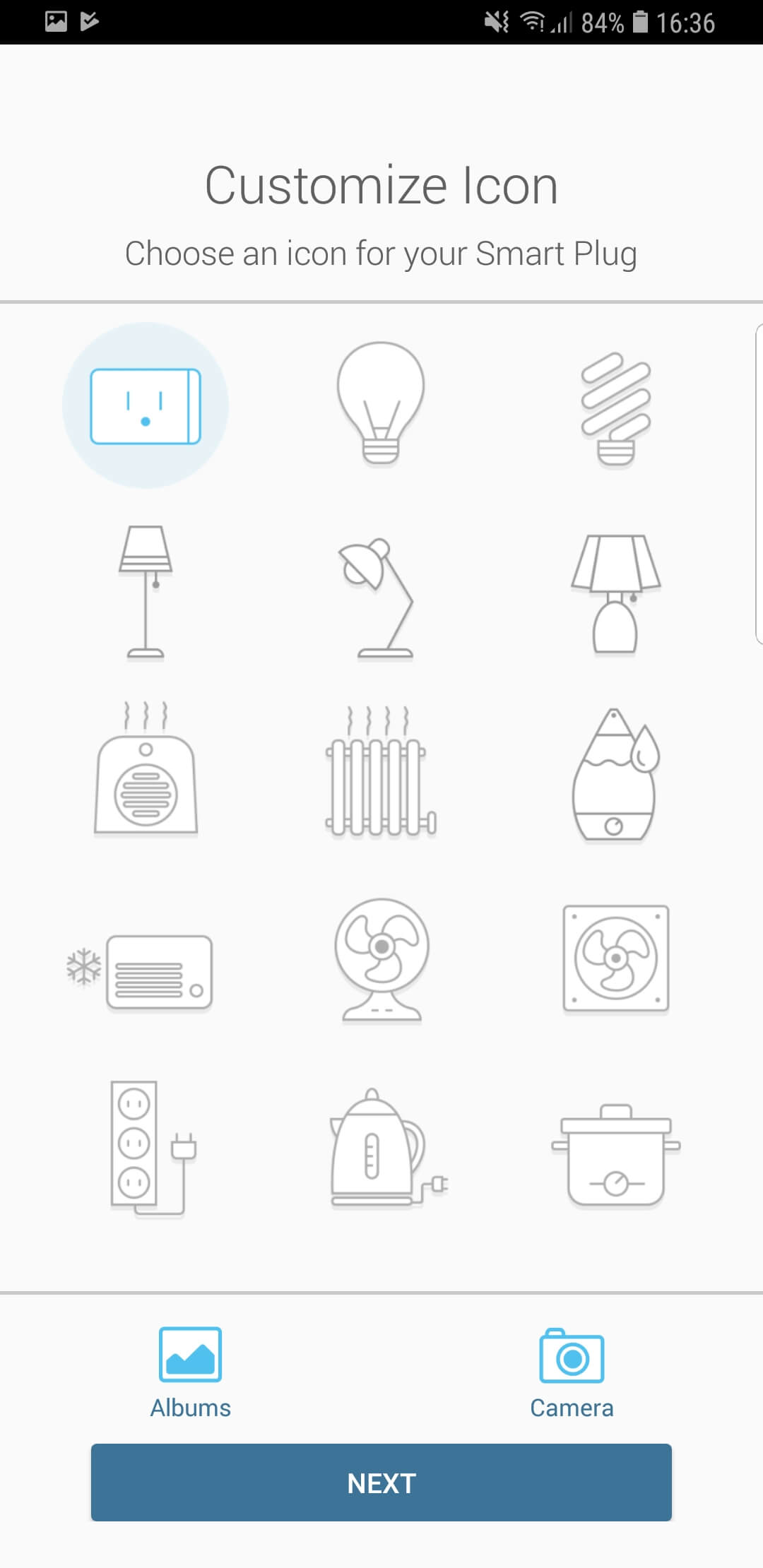The height and width of the screenshot is (1568, 763).
Task: Select the smart plug outlet icon
Action: click(146, 406)
